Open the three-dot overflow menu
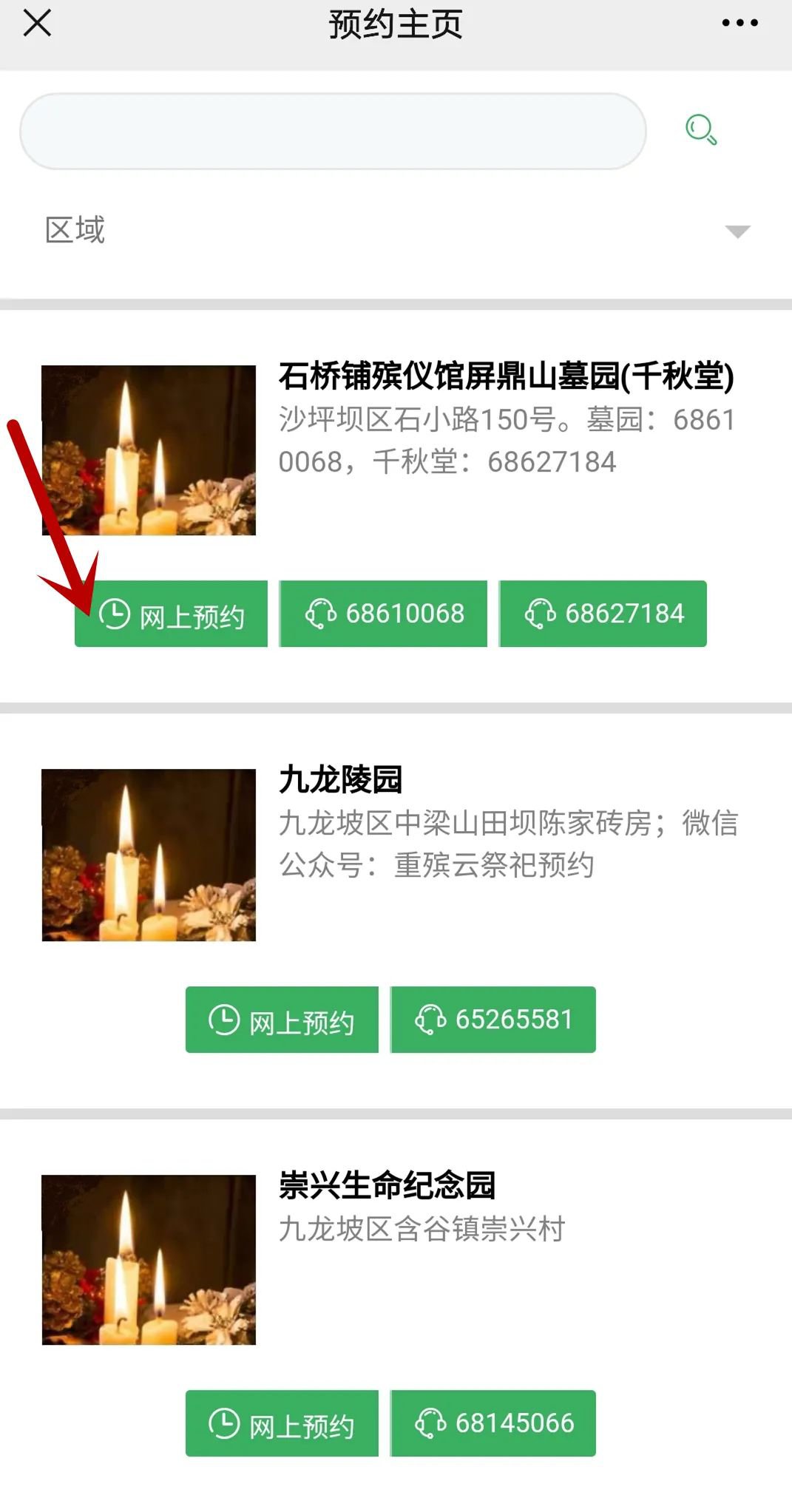792x1512 pixels. click(739, 24)
